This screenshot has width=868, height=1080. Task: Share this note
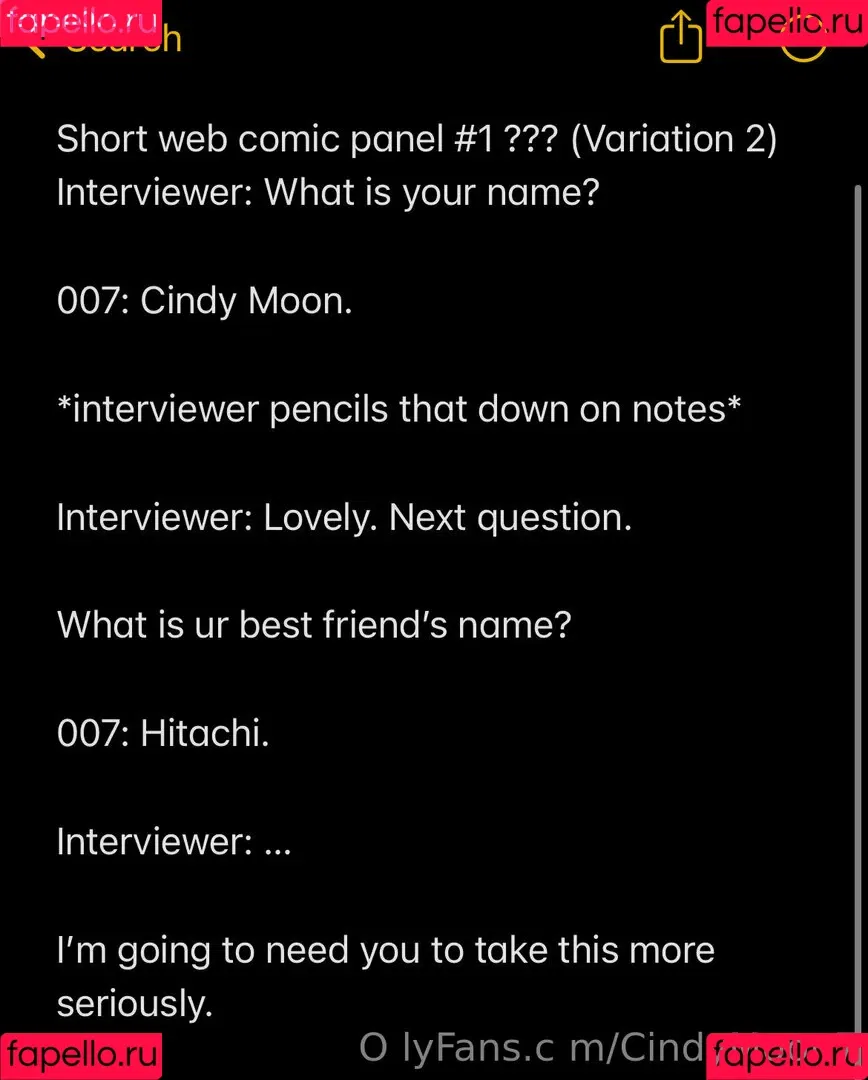(681, 40)
